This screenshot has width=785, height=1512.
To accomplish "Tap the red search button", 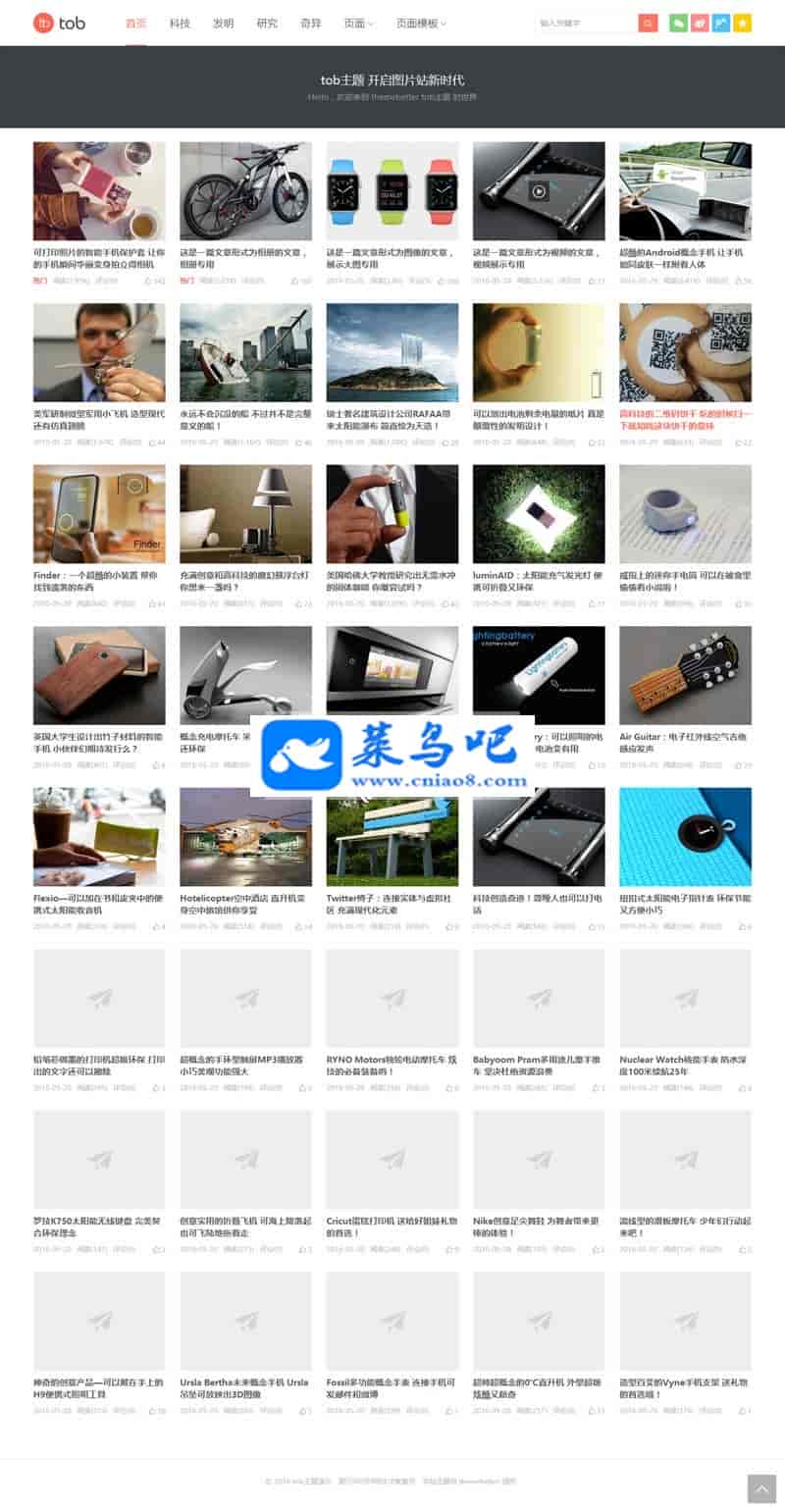I will point(648,23).
